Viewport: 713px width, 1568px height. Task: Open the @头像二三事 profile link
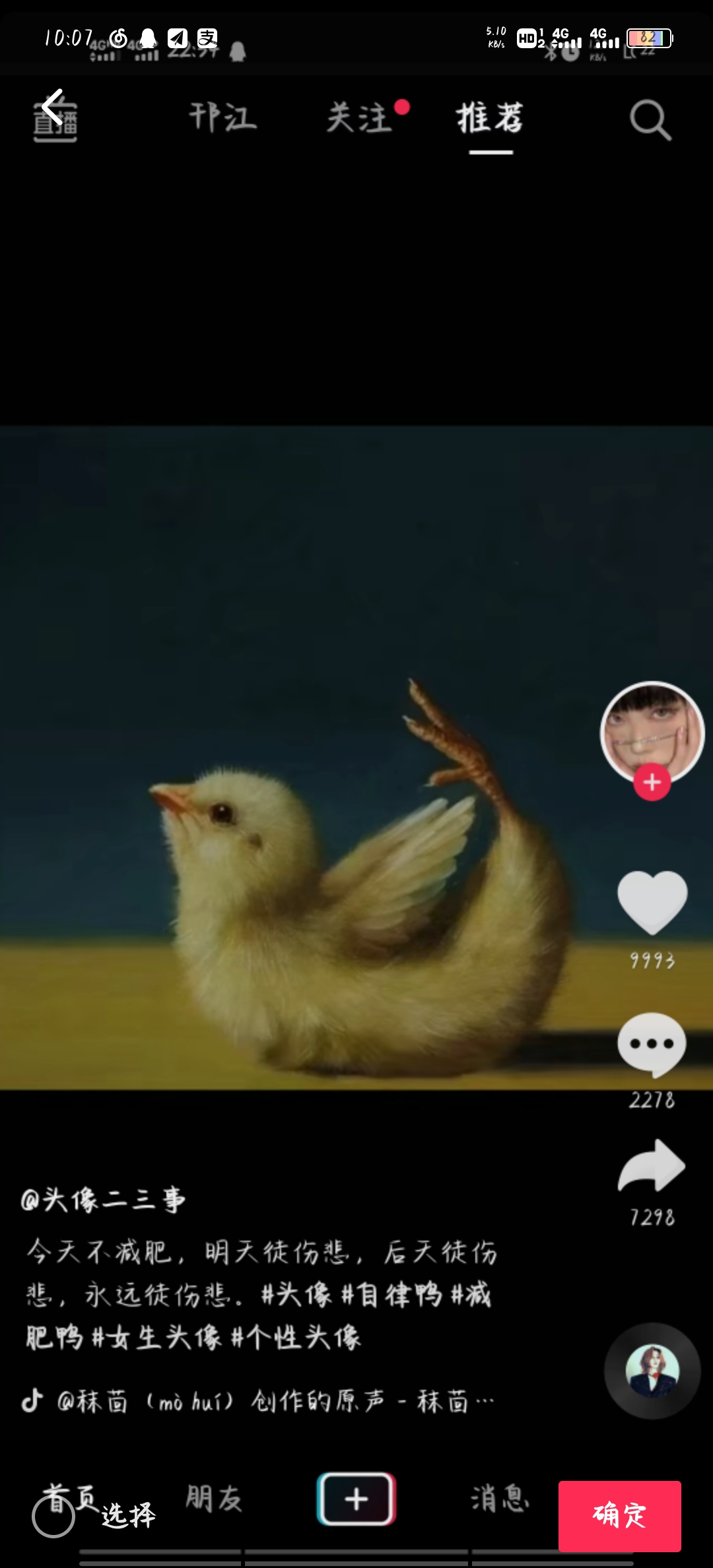[104, 1200]
